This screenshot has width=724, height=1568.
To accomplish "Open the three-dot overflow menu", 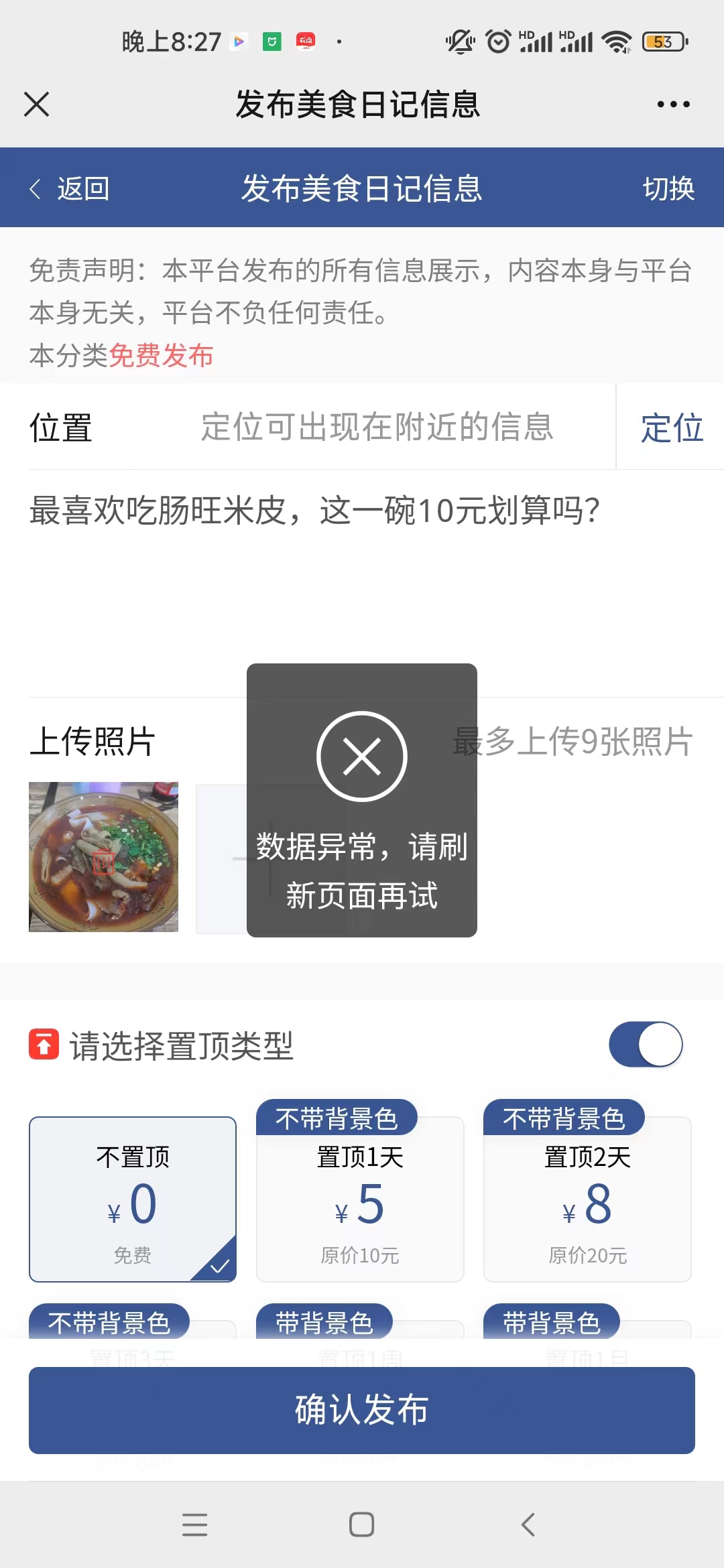I will [673, 105].
